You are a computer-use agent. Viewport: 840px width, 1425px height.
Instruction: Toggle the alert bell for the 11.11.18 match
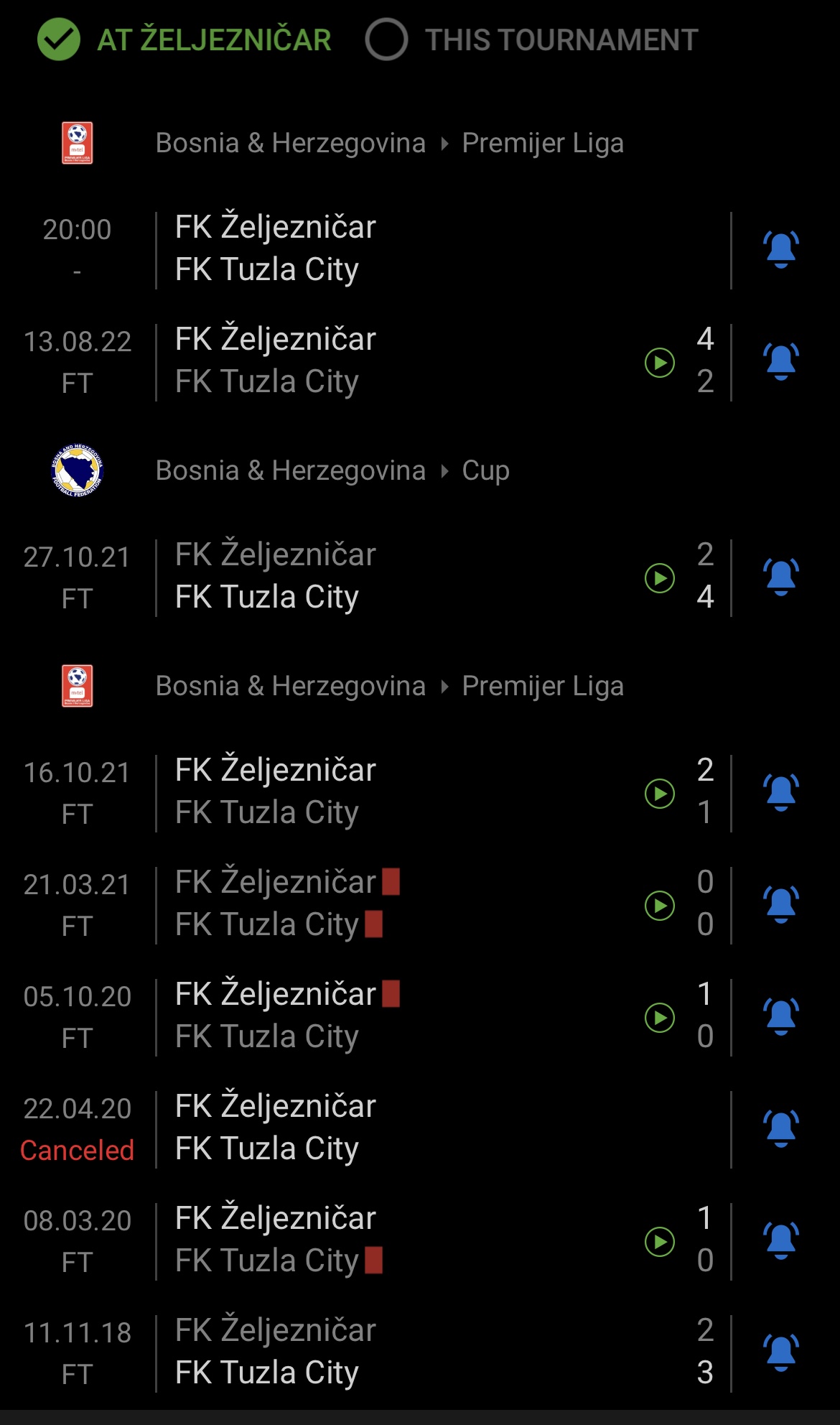pos(781,1352)
